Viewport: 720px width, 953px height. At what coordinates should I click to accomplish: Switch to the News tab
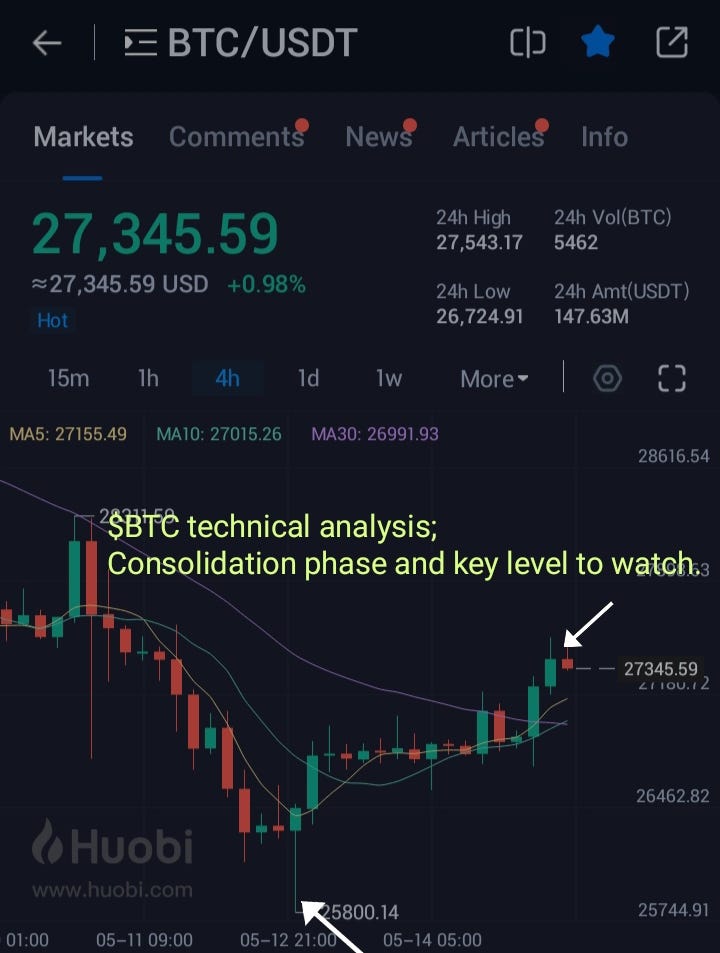(x=379, y=136)
